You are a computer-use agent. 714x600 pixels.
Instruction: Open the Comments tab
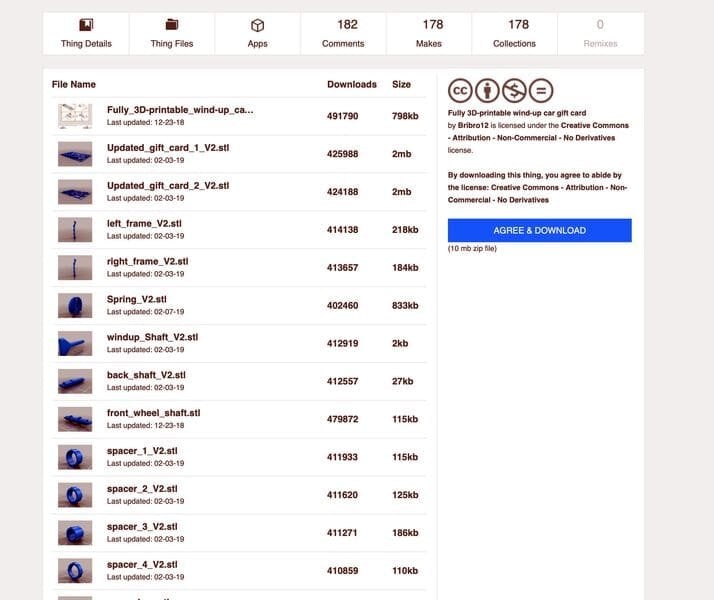(x=343, y=33)
